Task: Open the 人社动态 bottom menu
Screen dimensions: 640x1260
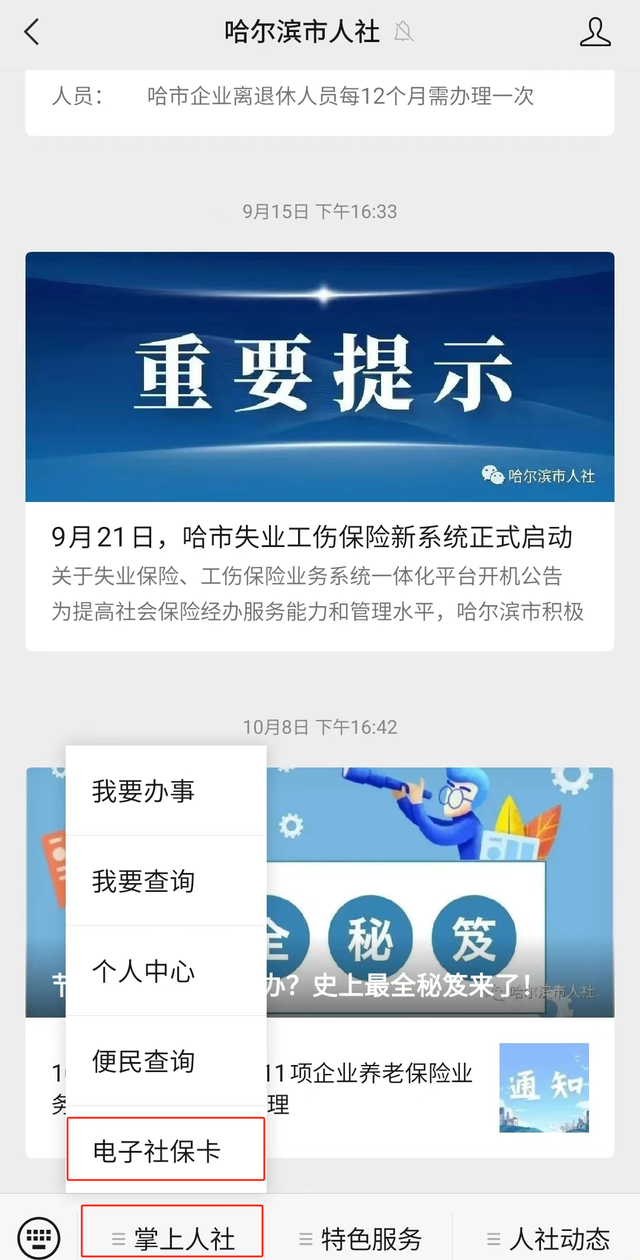Action: coord(546,1238)
